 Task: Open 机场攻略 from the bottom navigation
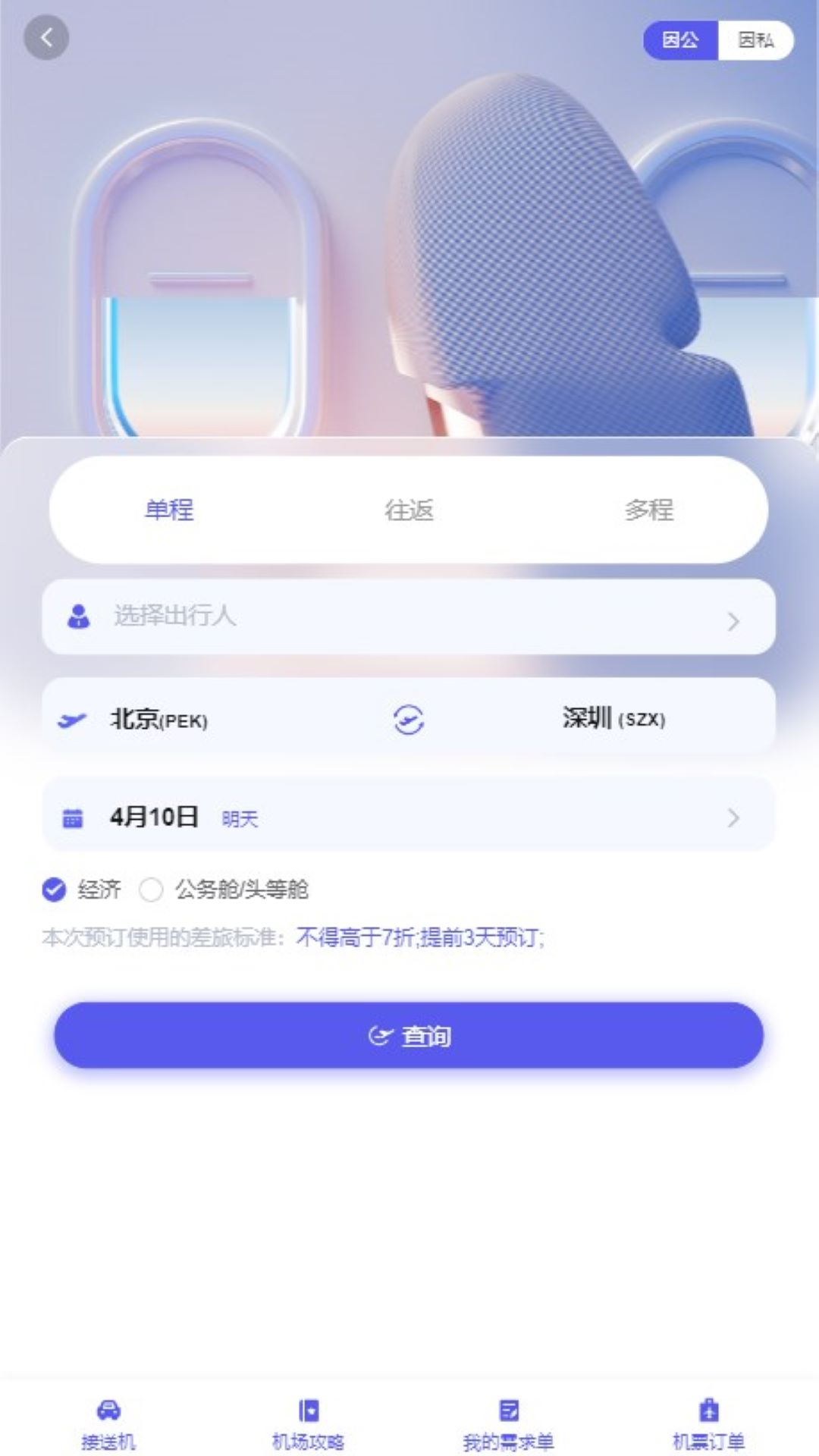coord(307,1418)
